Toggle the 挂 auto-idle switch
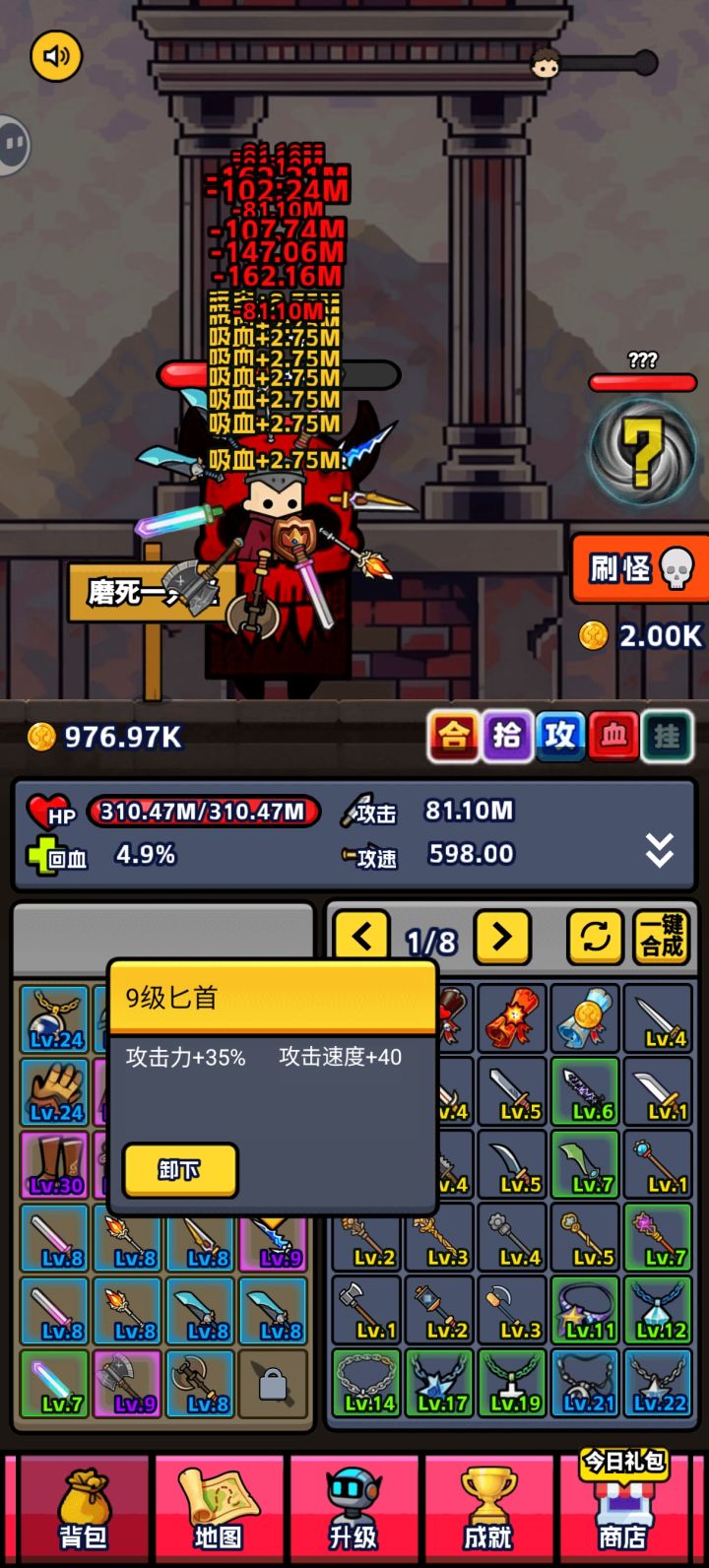The image size is (709, 1568). [669, 736]
